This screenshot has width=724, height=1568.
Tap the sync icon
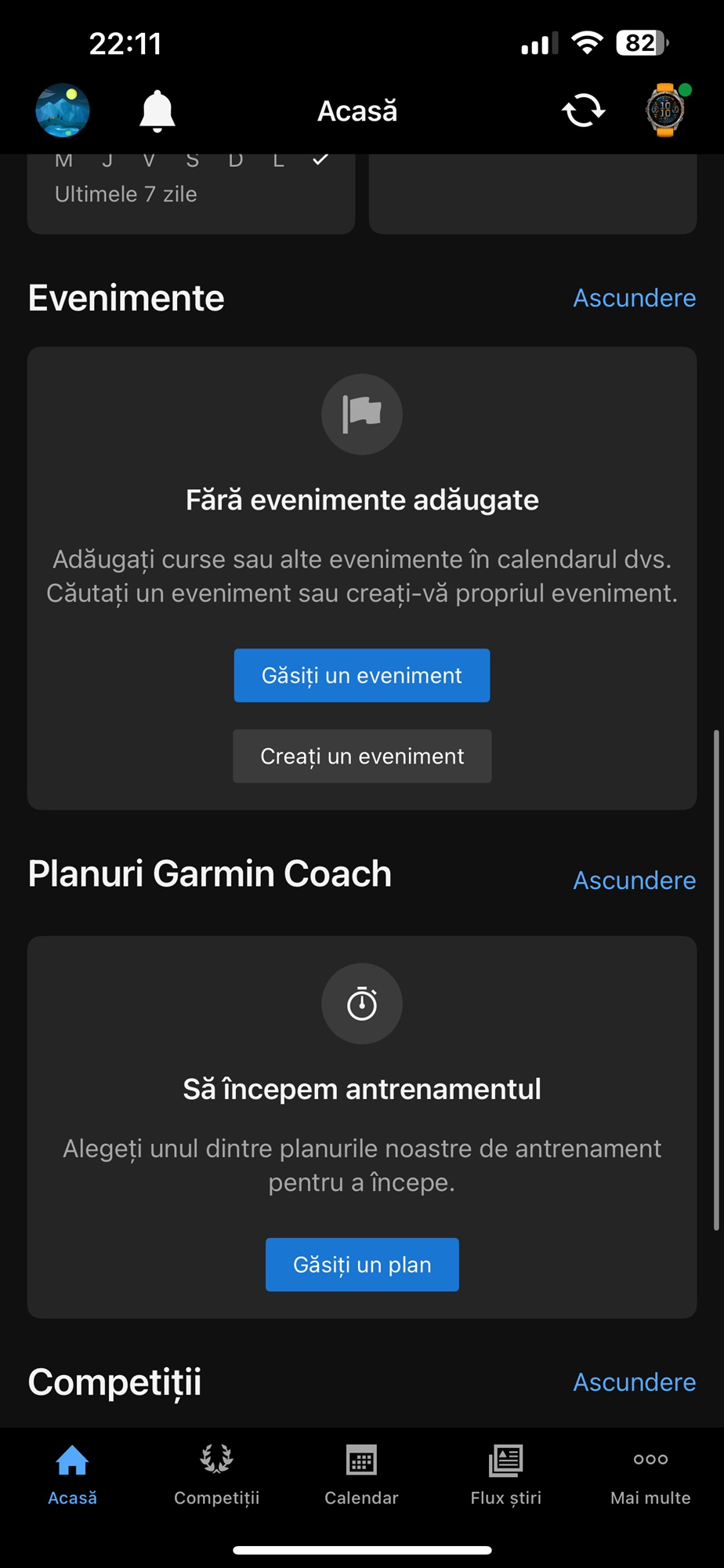point(584,111)
